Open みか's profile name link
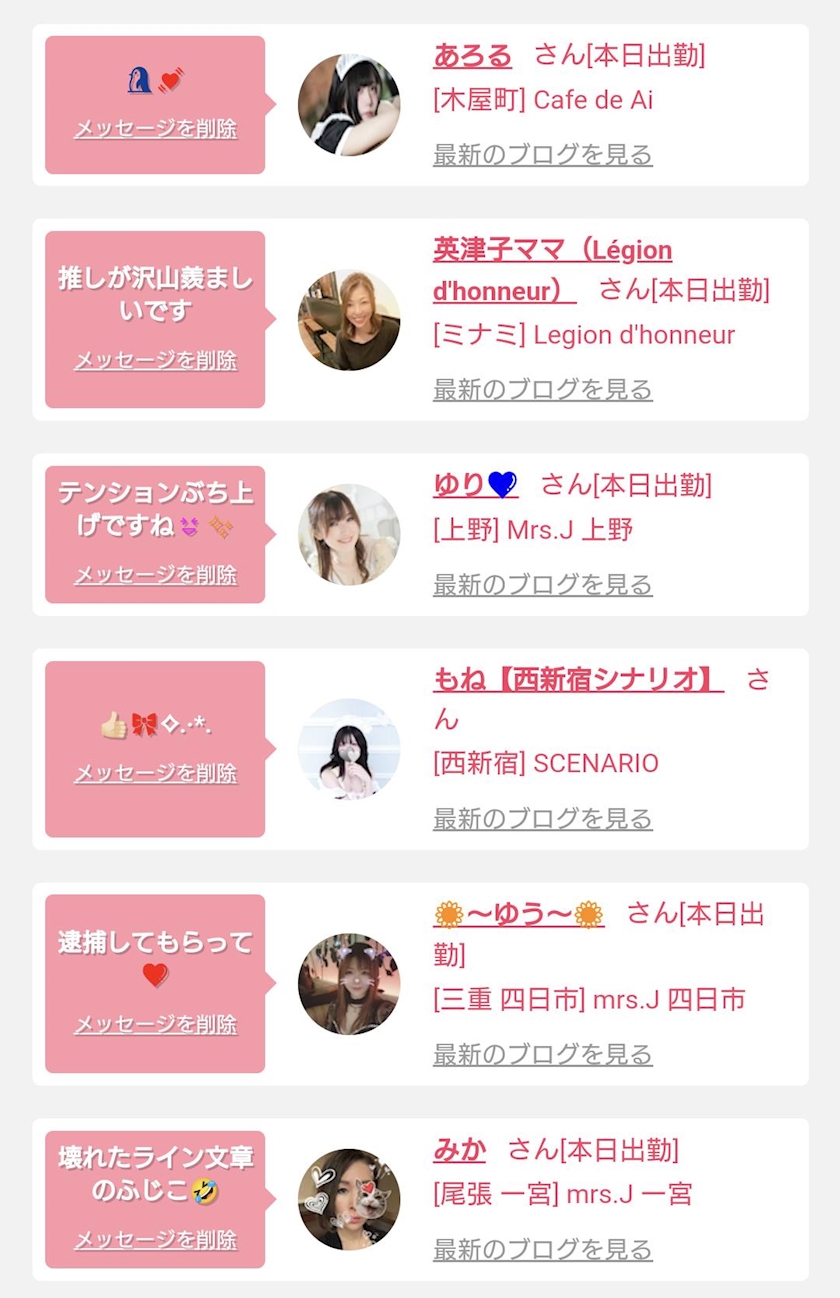Image resolution: width=840 pixels, height=1298 pixels. click(x=459, y=1150)
